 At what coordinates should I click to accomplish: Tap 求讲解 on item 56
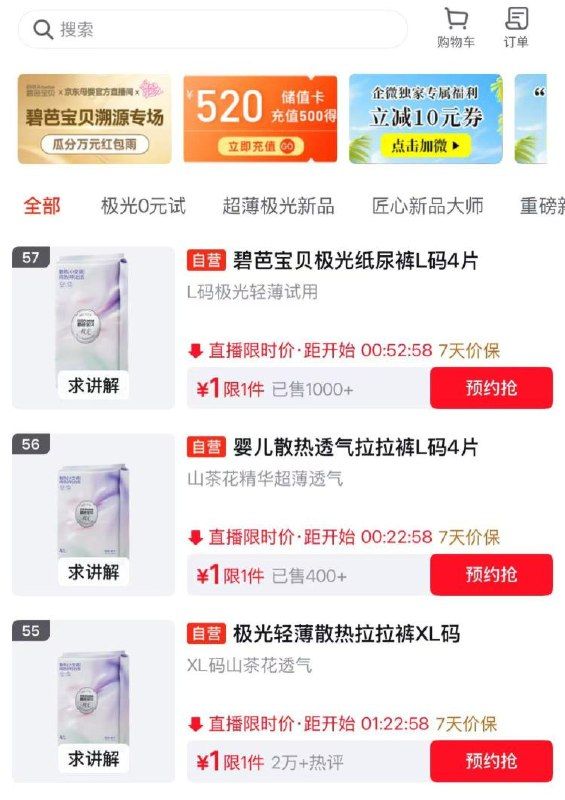93,572
